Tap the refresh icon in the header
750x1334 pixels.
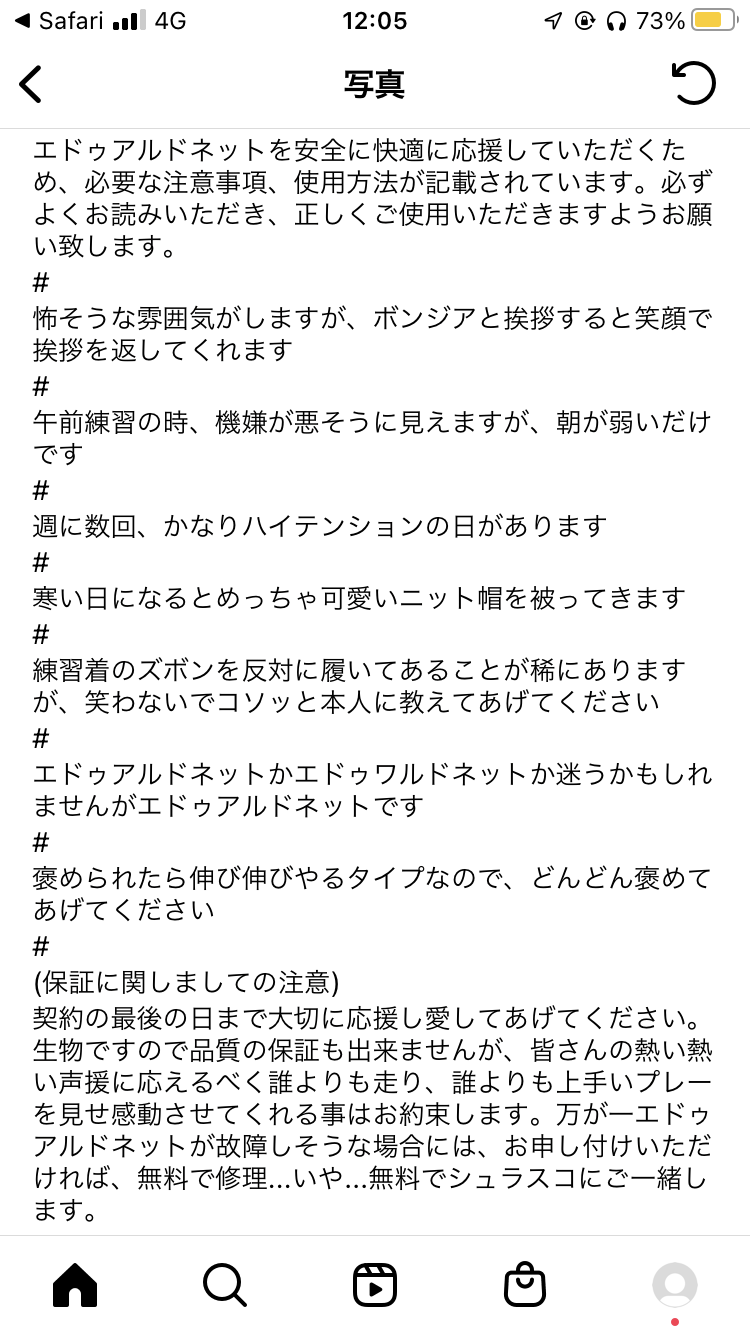click(694, 84)
